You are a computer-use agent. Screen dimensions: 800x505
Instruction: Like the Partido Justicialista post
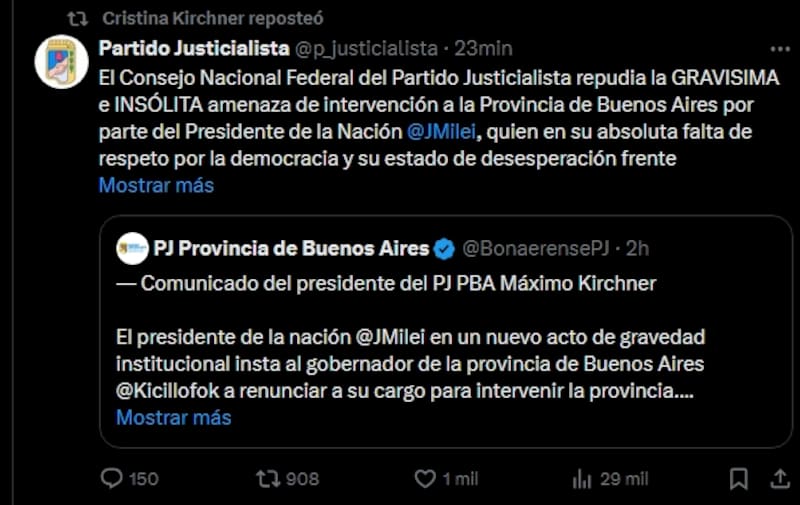[x=426, y=479]
